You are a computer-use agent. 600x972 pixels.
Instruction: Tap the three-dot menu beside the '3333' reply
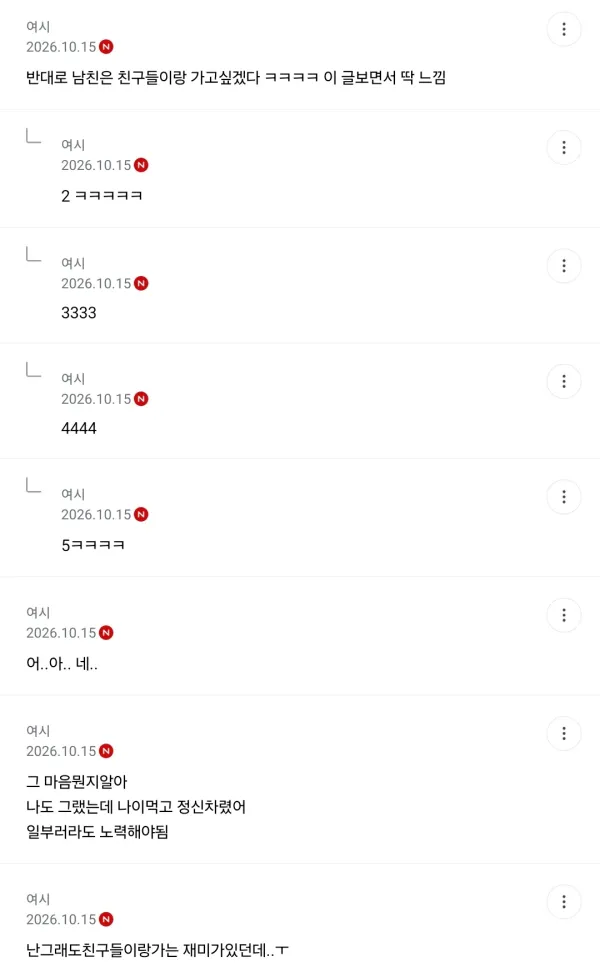point(563,266)
